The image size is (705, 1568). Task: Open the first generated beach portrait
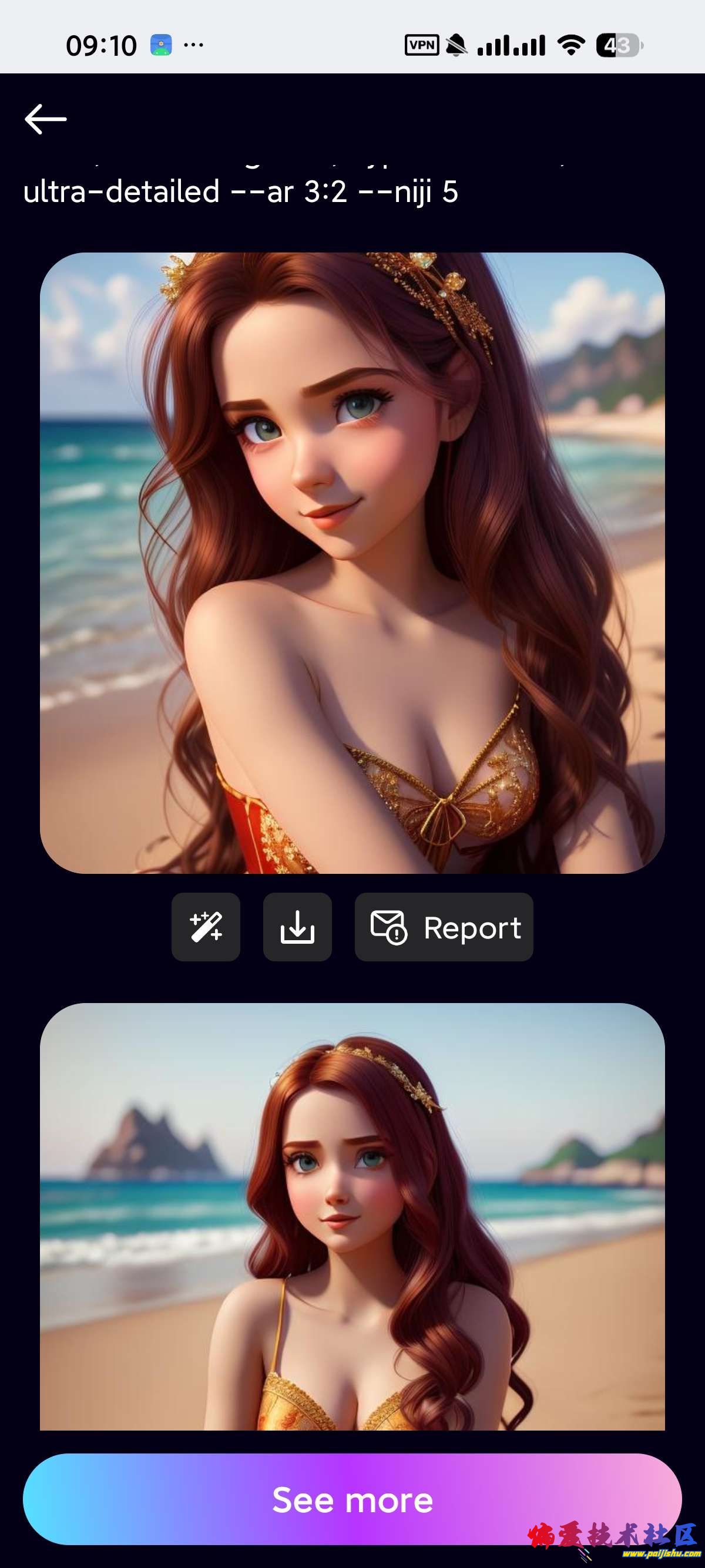[352, 563]
